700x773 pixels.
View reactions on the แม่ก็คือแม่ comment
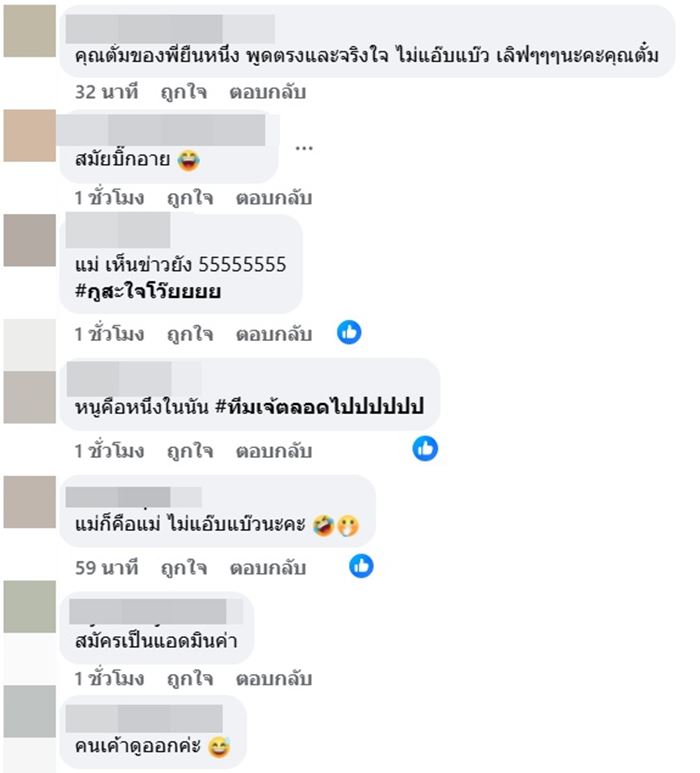pyautogui.click(x=361, y=566)
